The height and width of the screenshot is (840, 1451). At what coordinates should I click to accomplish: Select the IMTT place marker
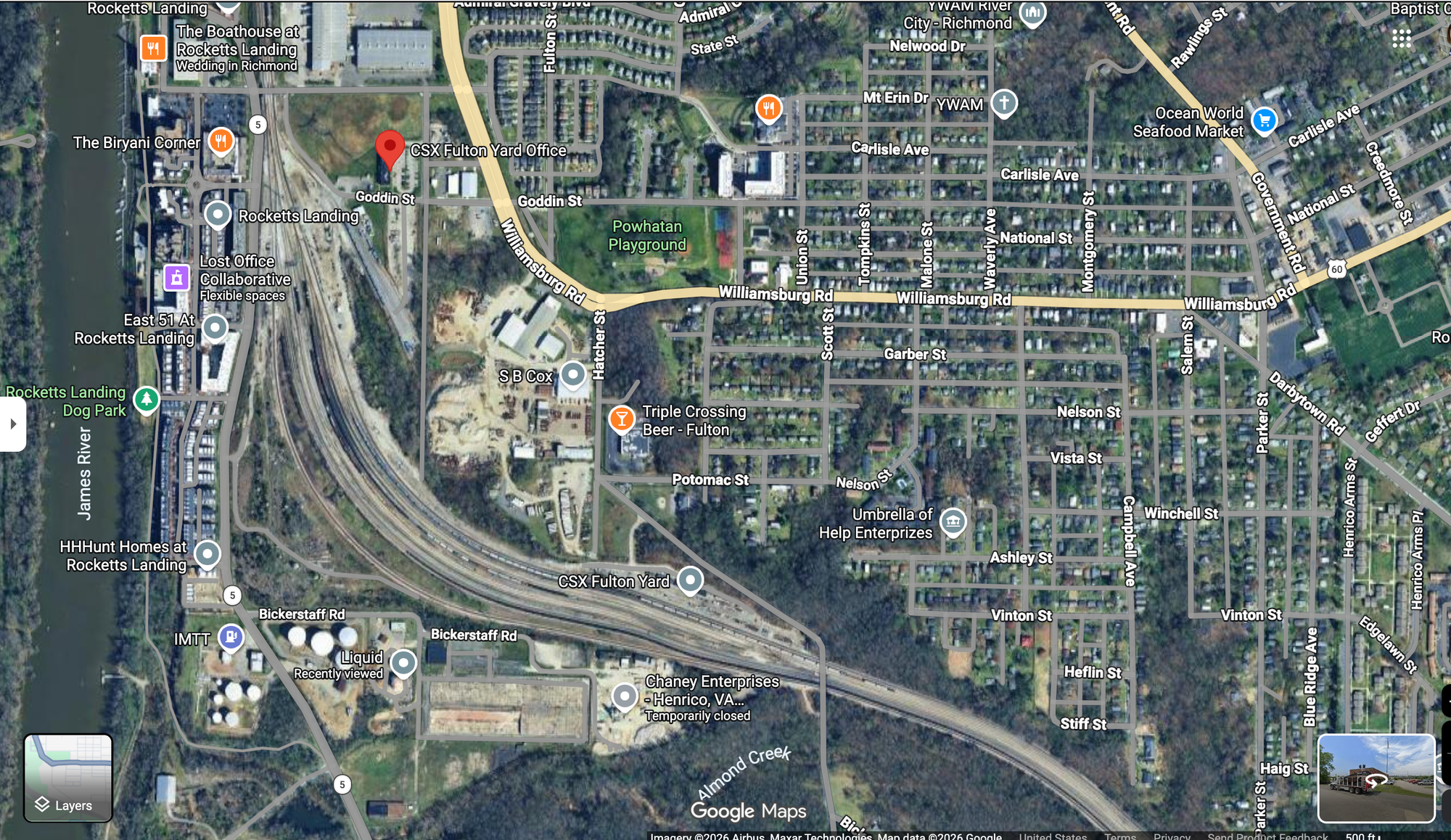(231, 637)
